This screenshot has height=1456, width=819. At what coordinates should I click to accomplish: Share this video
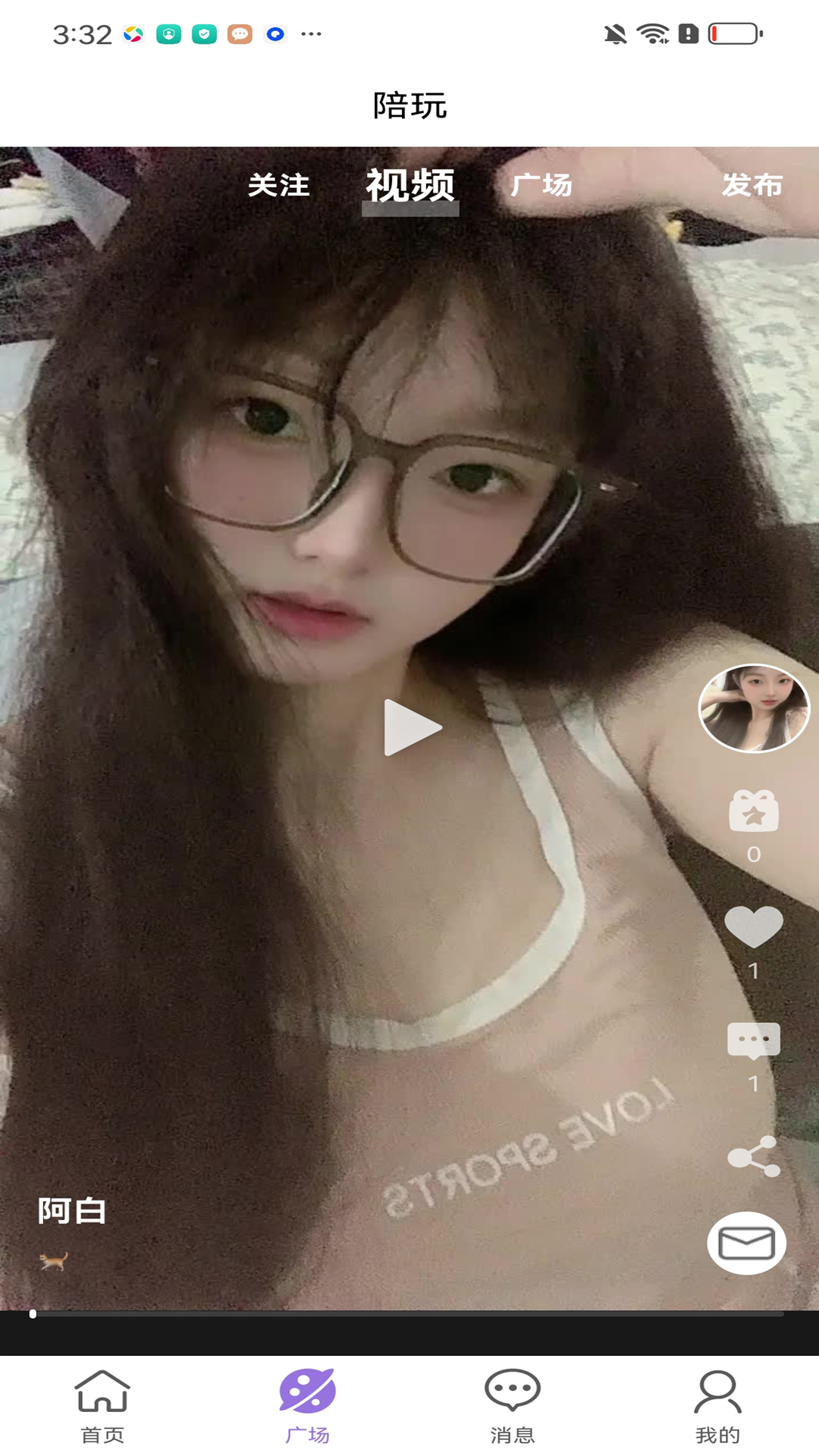(x=754, y=1156)
